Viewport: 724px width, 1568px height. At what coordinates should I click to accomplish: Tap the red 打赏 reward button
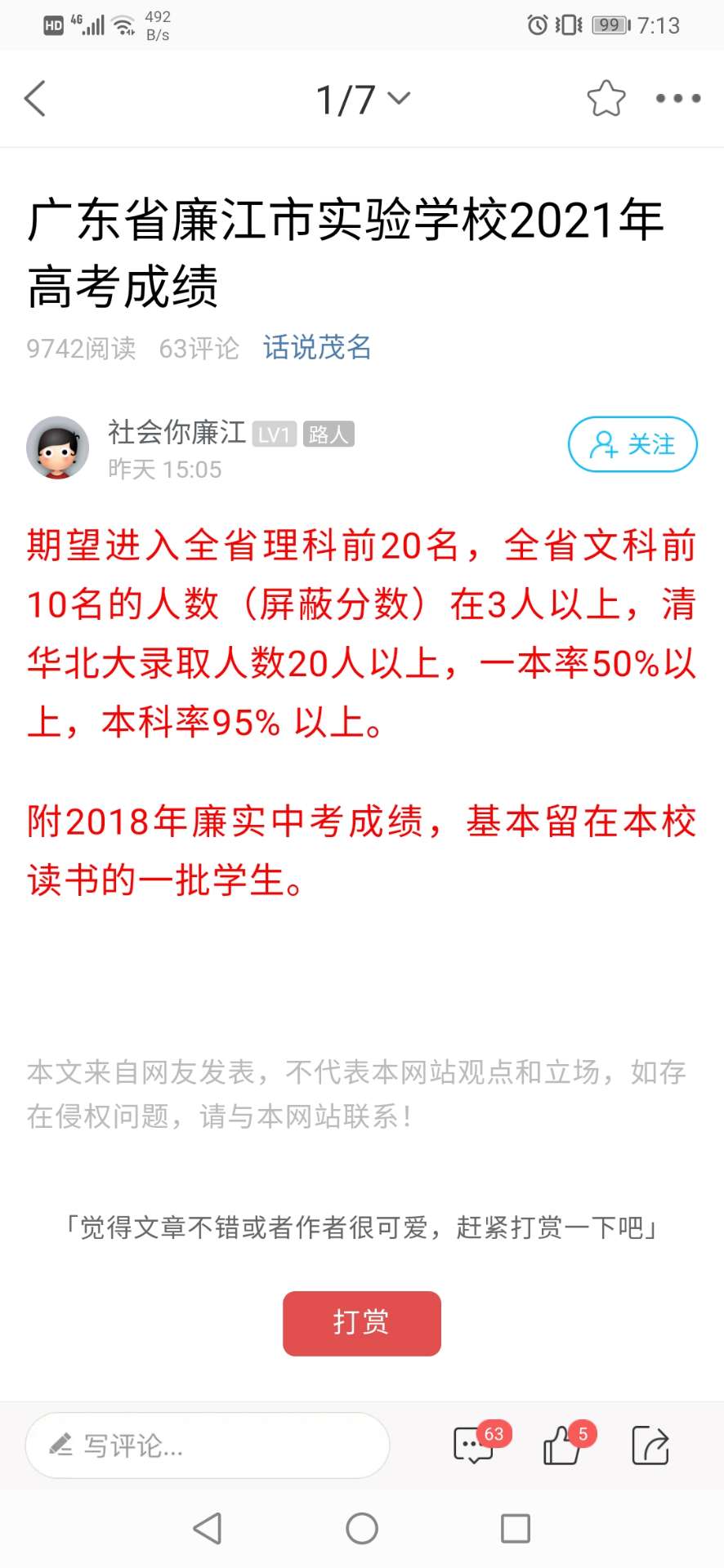[361, 1322]
